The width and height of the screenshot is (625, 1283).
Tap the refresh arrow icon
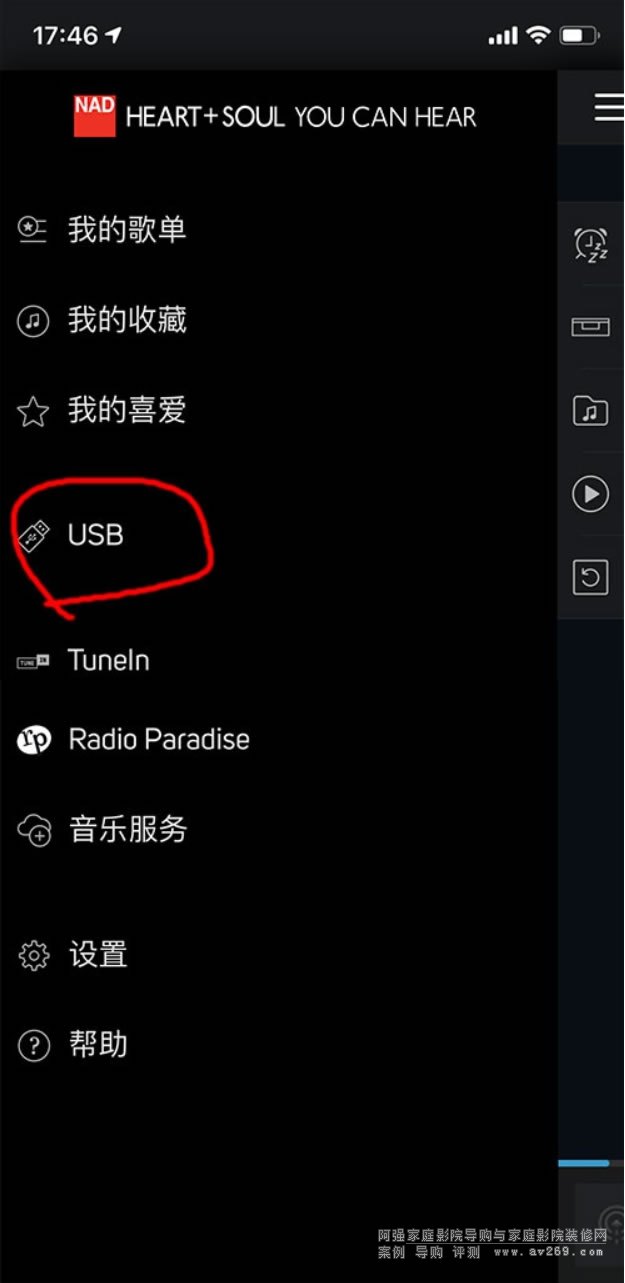pos(590,577)
